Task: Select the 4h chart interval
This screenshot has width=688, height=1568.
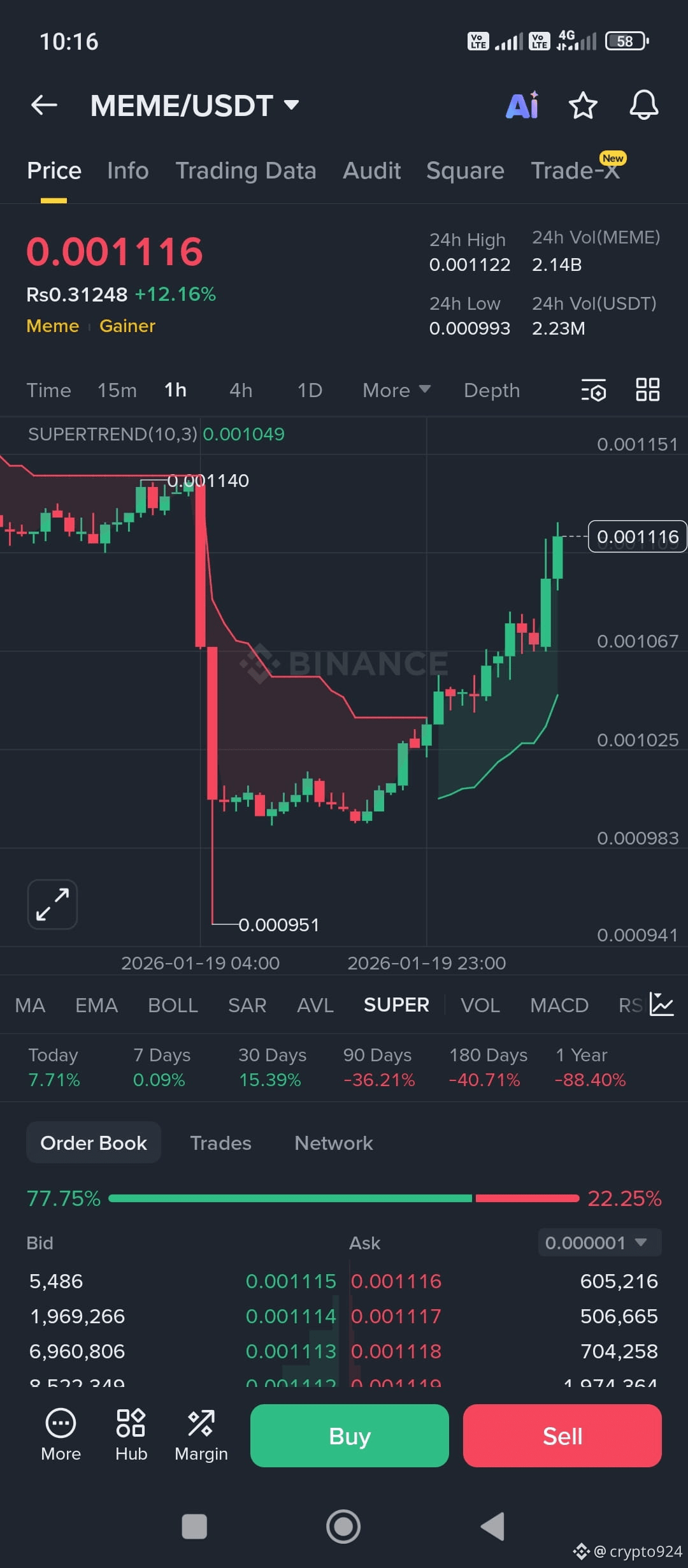Action: click(x=241, y=390)
